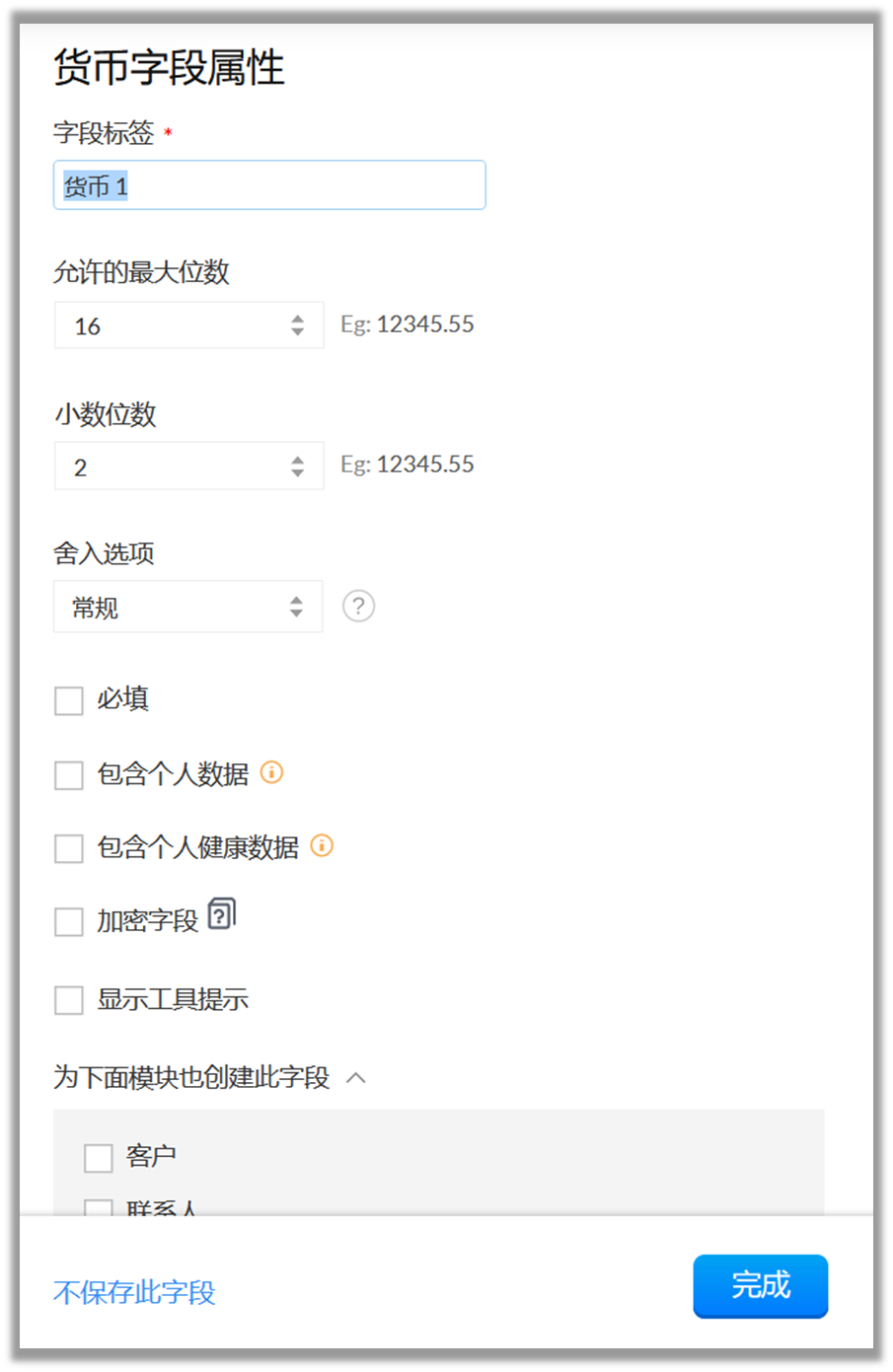893x1372 pixels.
Task: Turn on 显示工具提示 checkbox
Action: 69,1000
